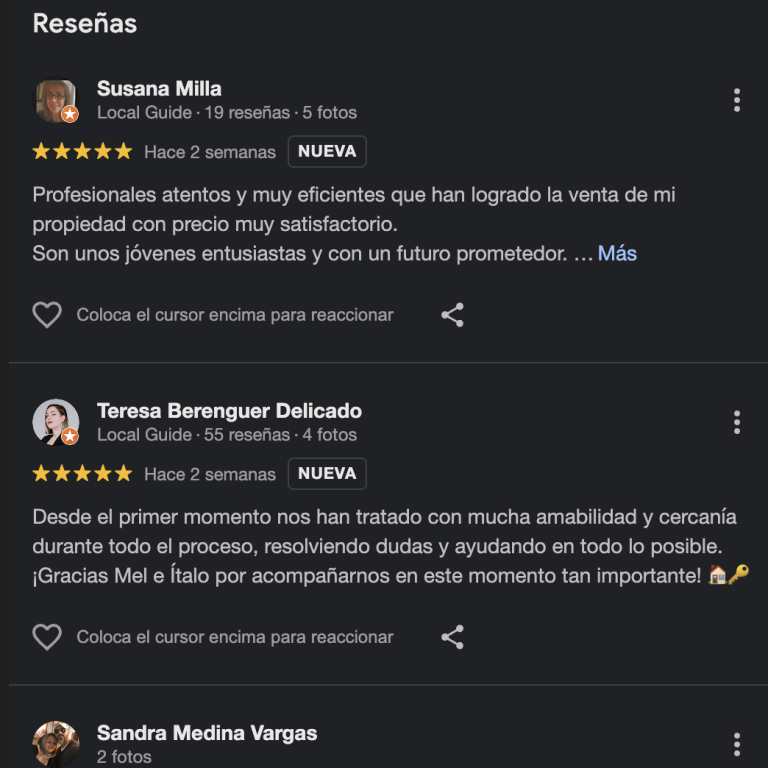768x768 pixels.
Task: Open Susana Milla's profile
Action: [159, 88]
